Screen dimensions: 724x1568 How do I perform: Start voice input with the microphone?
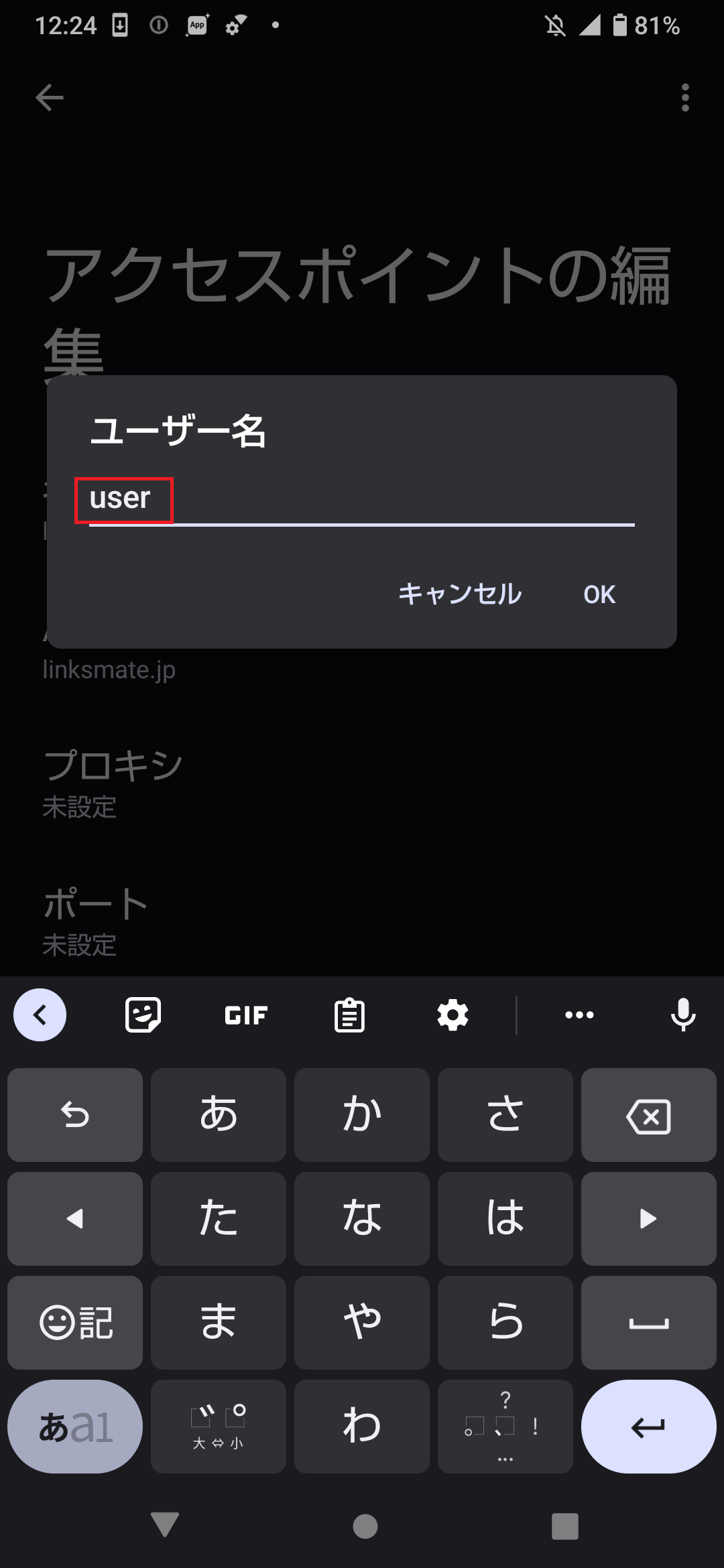click(x=683, y=1015)
